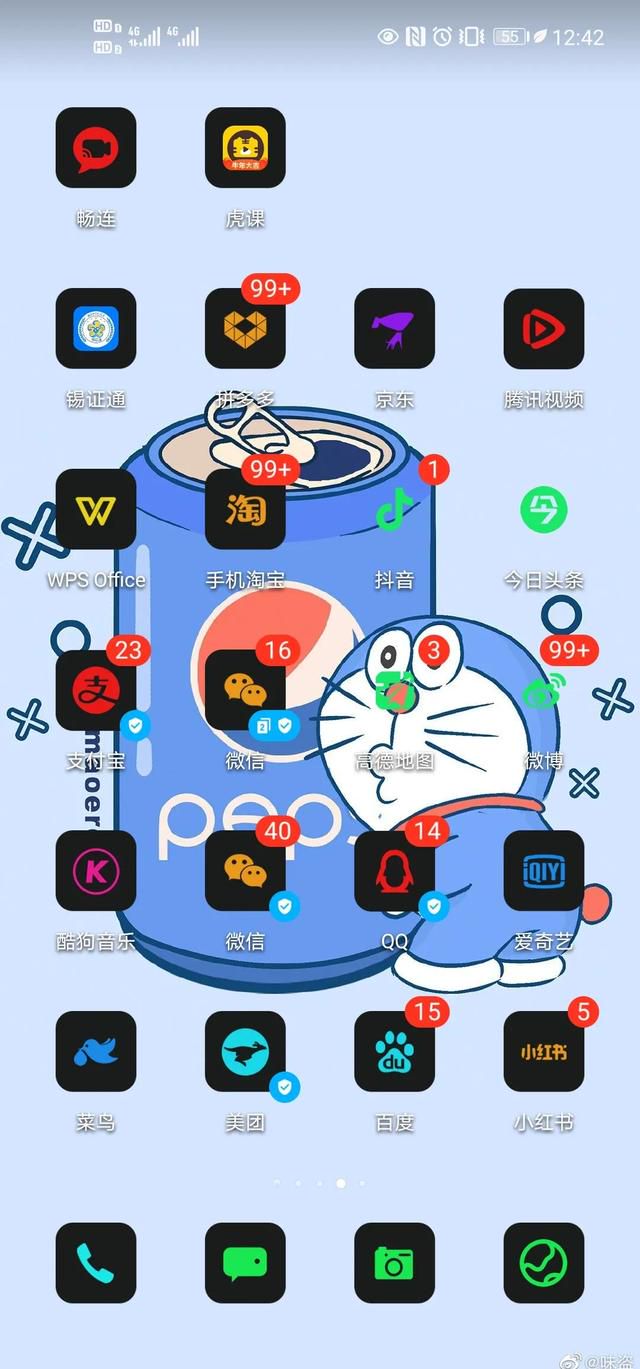Launch 抖音
Viewport: 640px width, 1369px height.
394,510
